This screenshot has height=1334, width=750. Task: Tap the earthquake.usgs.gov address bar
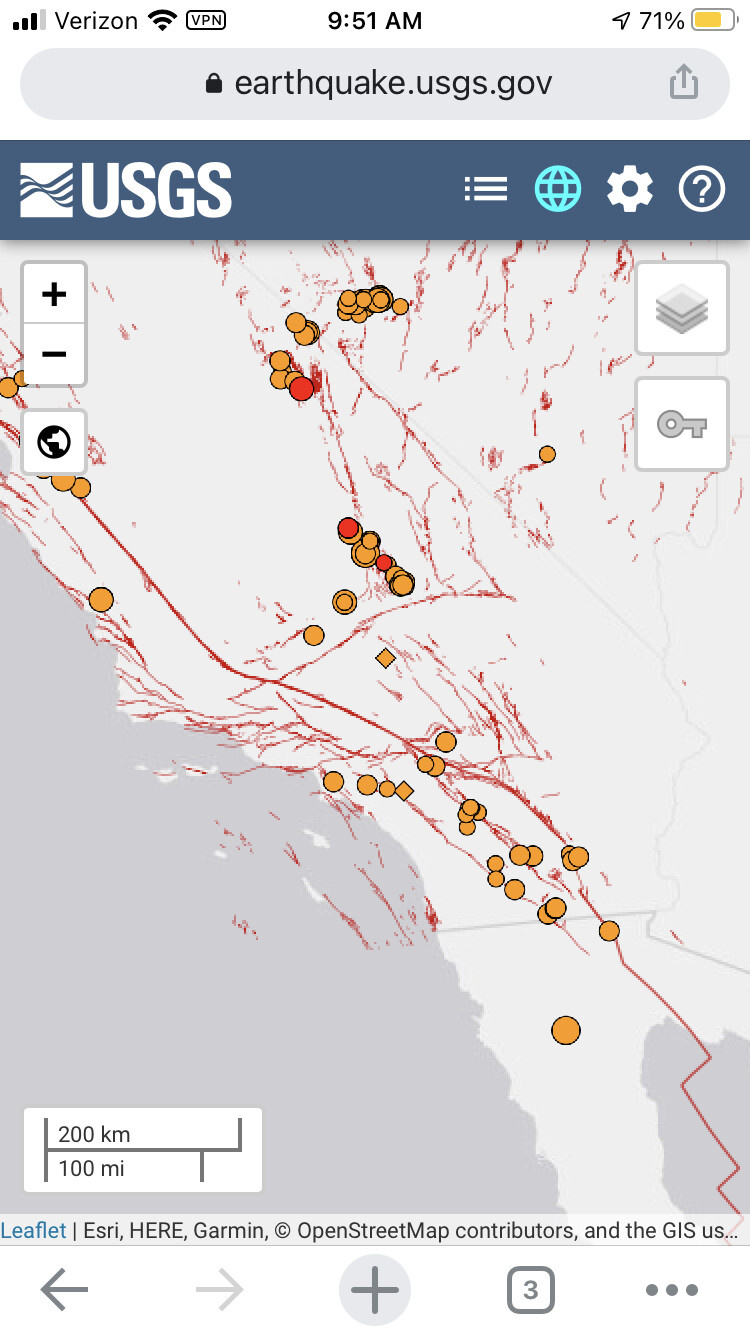pos(375,83)
